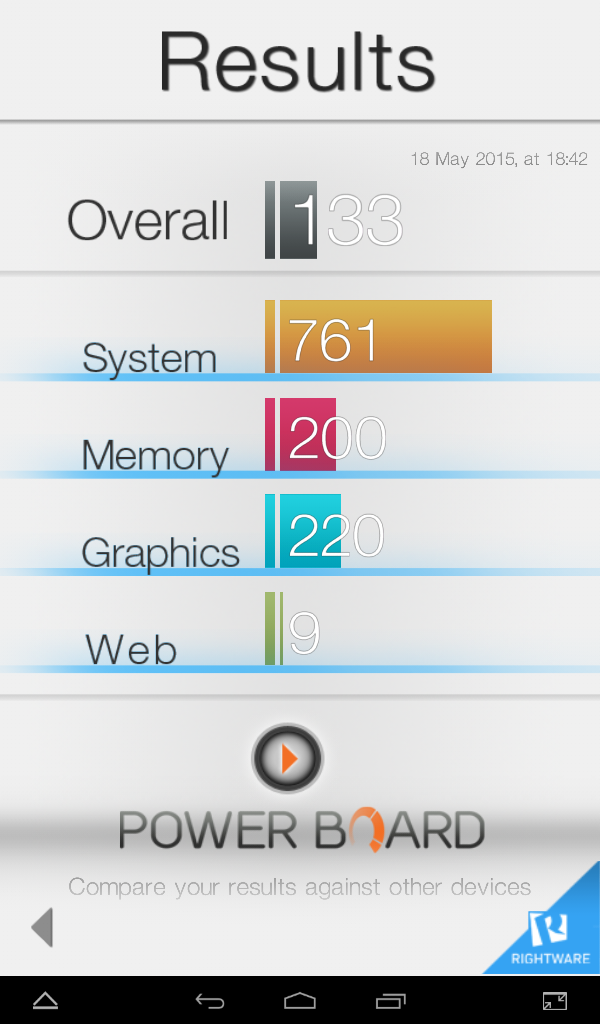The image size is (600, 1024).
Task: Open the Memory score details
Action: pos(300,435)
